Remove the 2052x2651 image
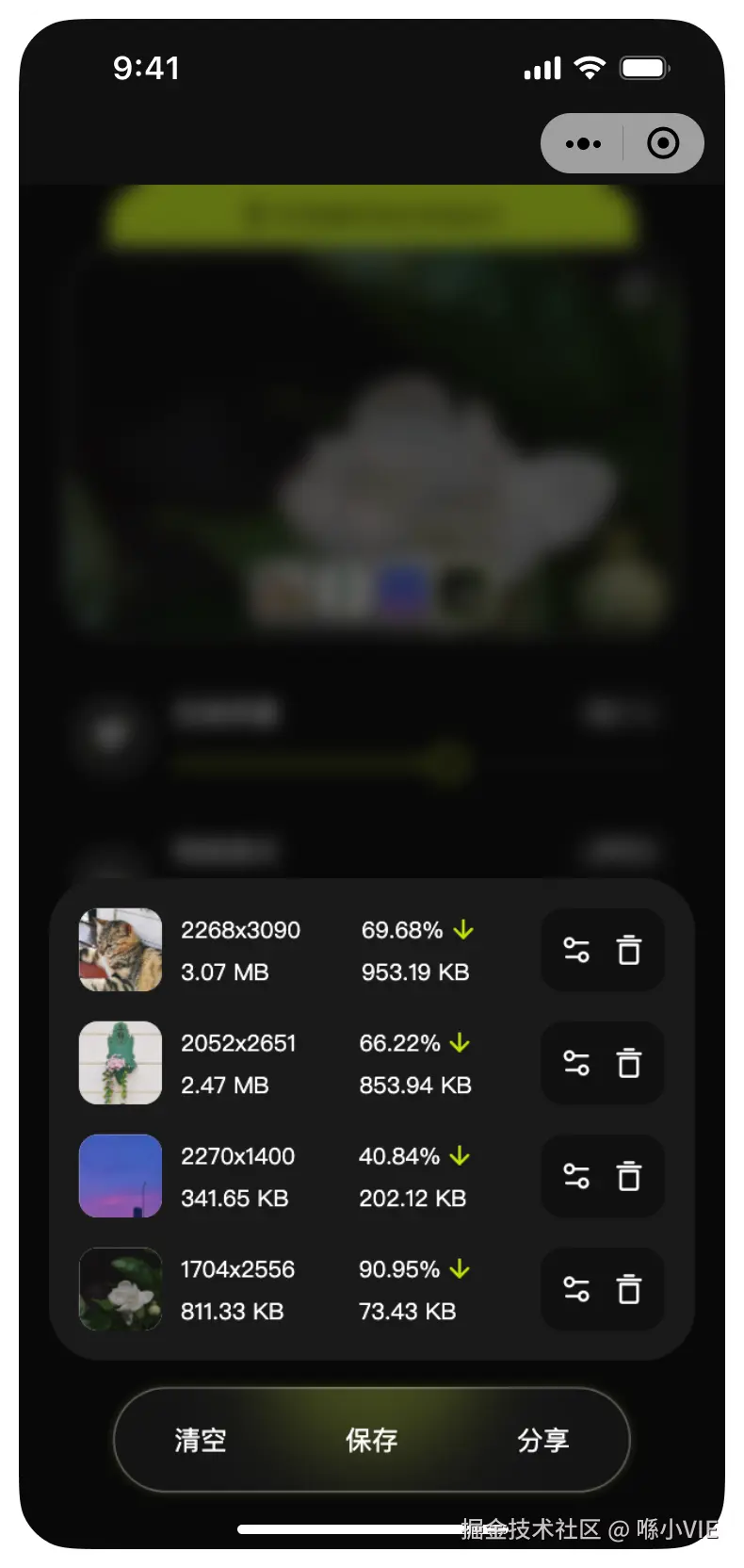 629,1063
